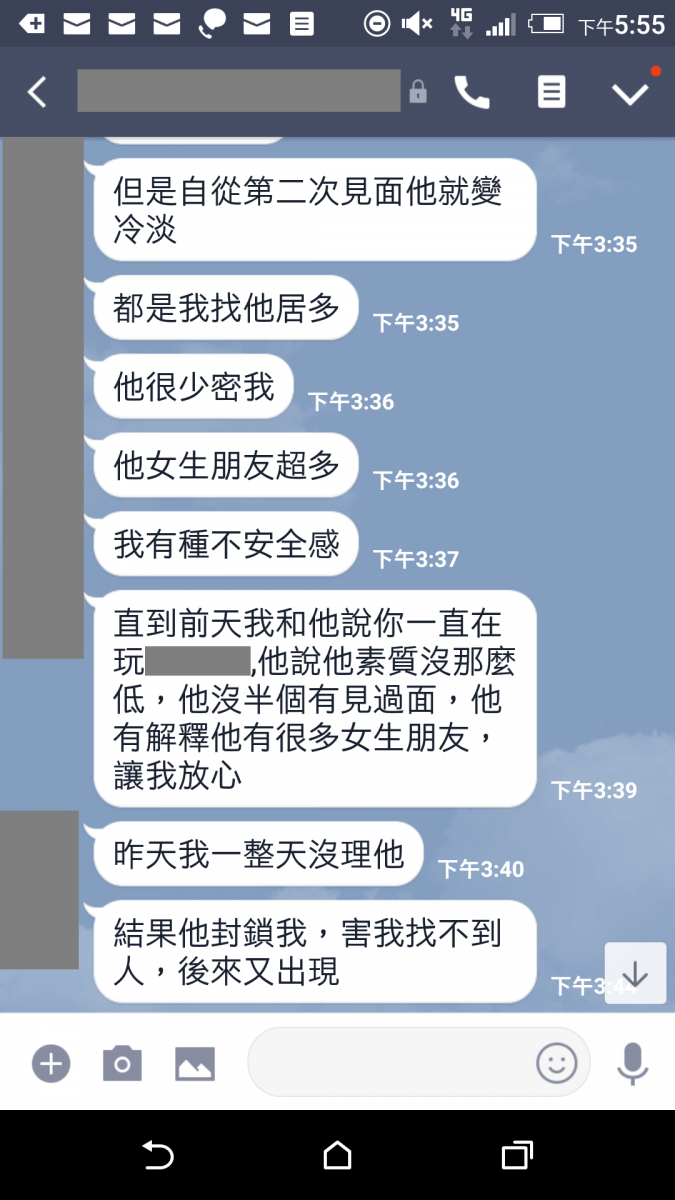Open the recent apps overview
Image resolution: width=675 pixels, height=1200 pixels.
(516, 1156)
